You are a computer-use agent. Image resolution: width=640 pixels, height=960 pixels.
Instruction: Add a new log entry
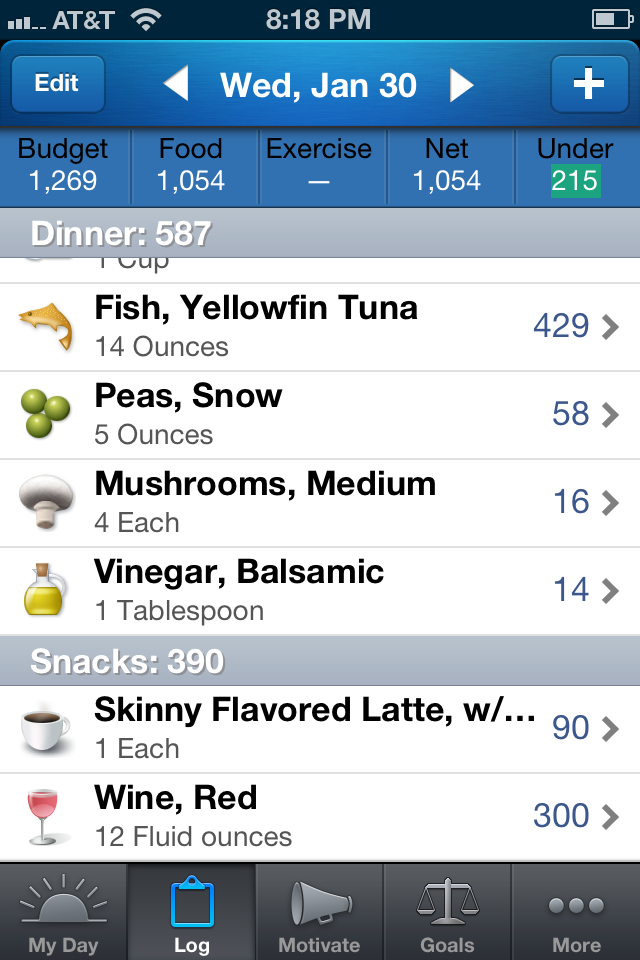[588, 84]
